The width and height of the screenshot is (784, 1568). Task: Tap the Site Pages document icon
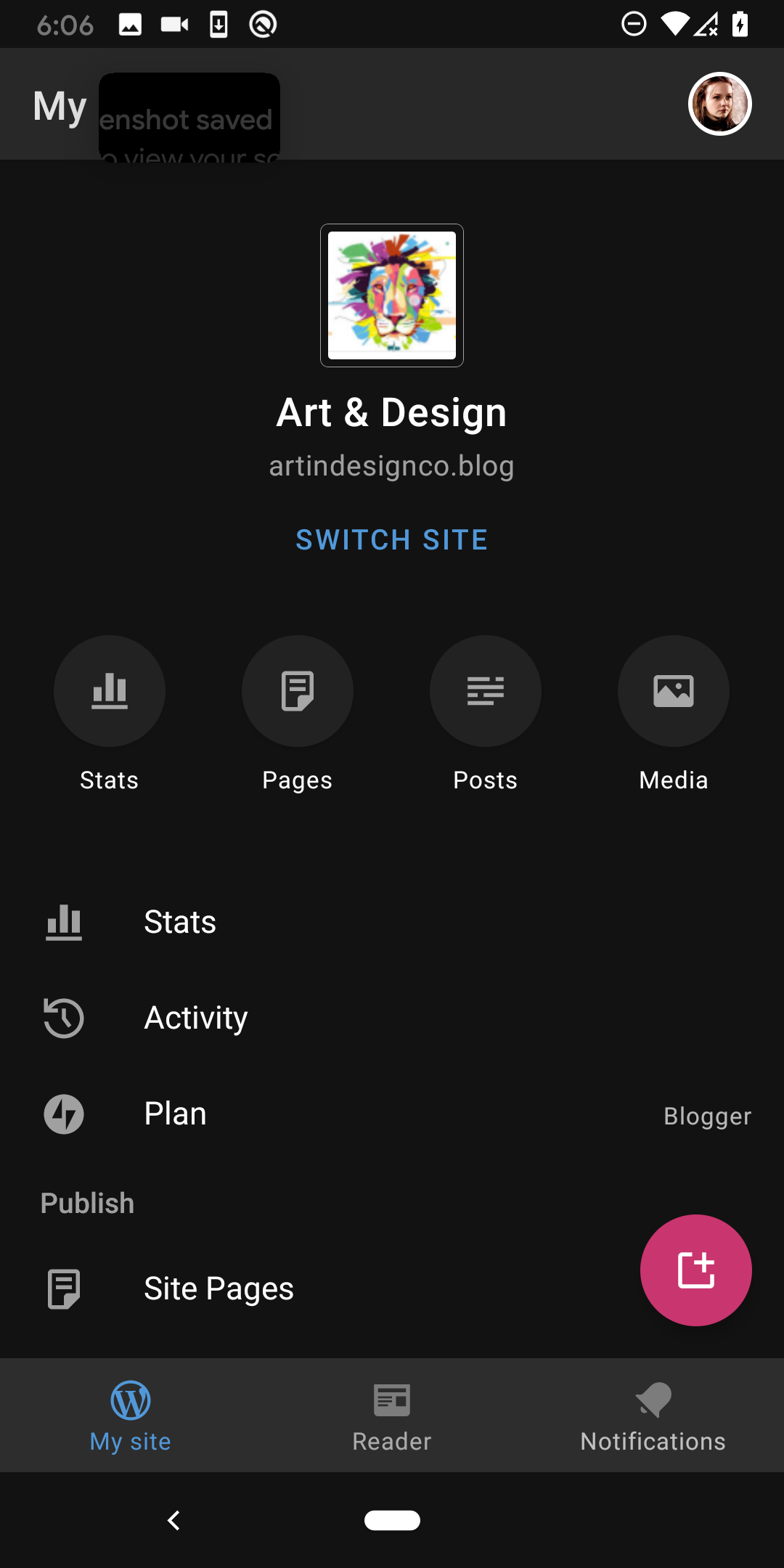click(63, 1289)
